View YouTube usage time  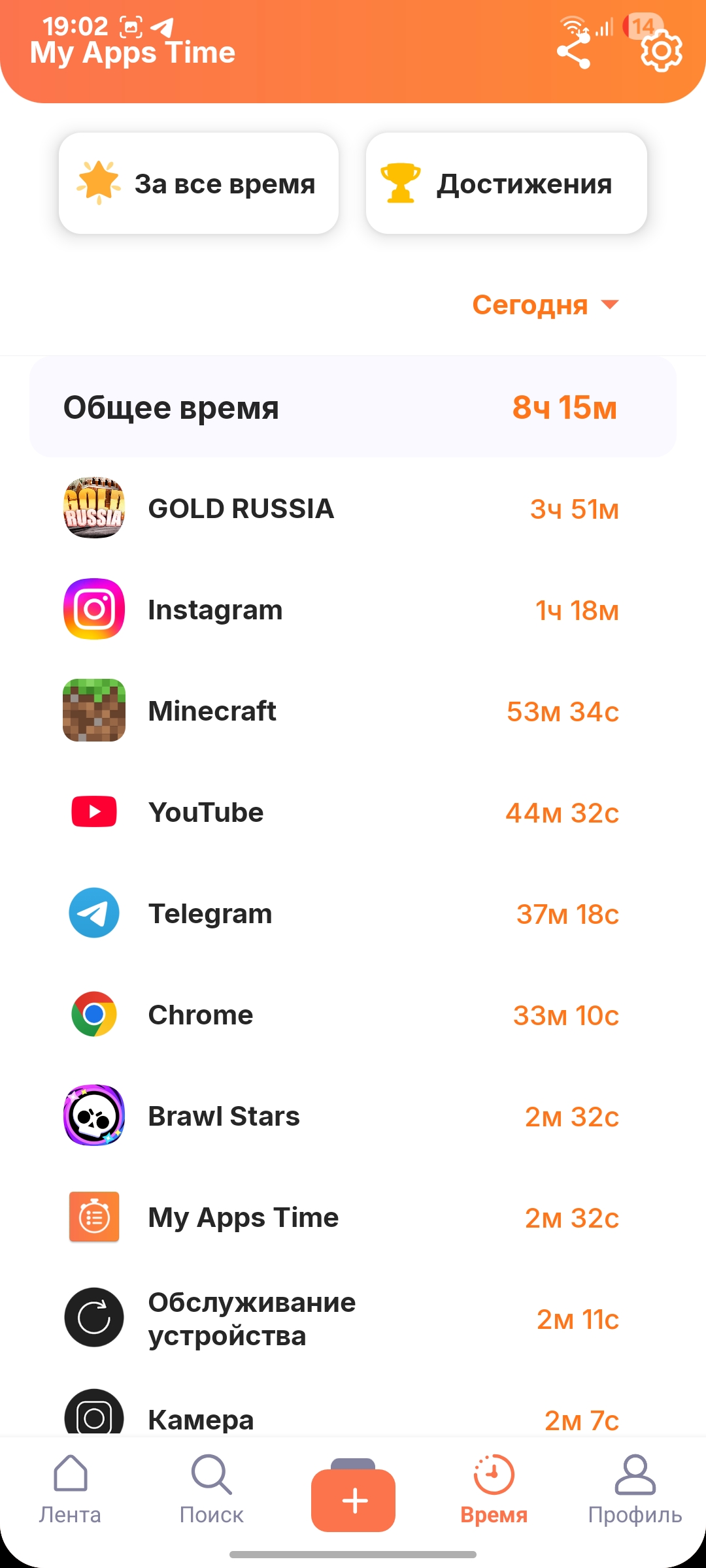coord(340,812)
